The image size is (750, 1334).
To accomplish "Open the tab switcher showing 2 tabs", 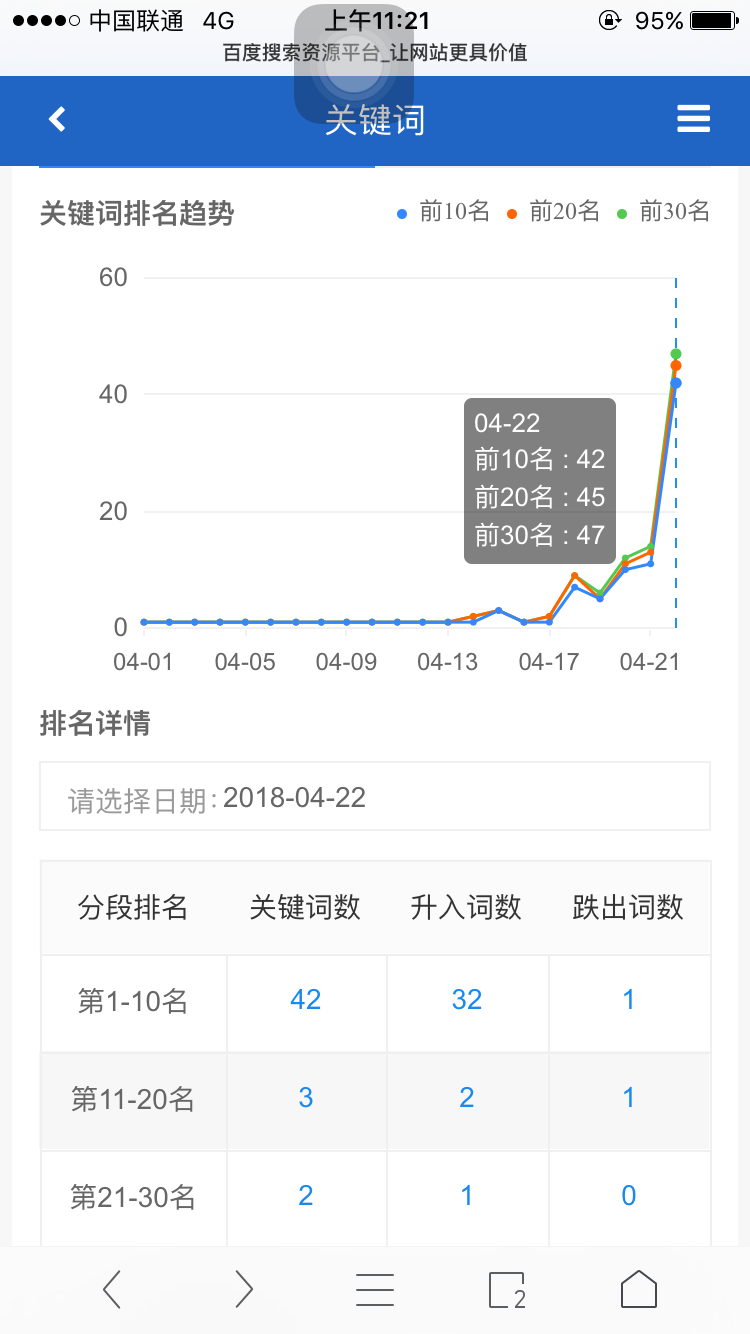I will click(506, 1289).
